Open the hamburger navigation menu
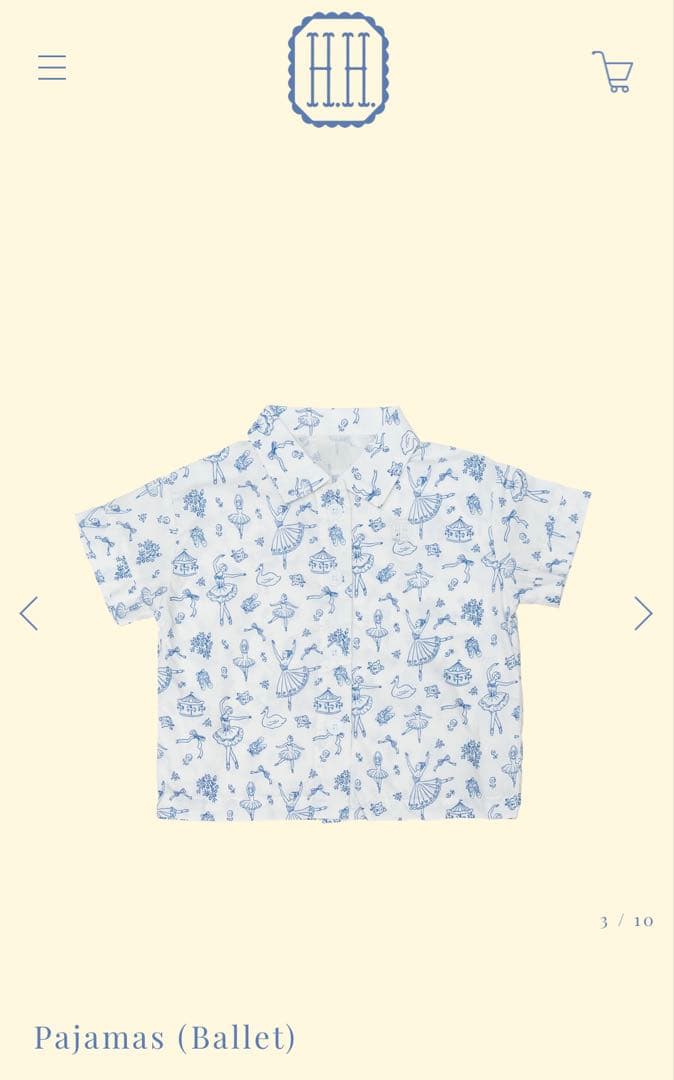The width and height of the screenshot is (674, 1080). coord(52,68)
